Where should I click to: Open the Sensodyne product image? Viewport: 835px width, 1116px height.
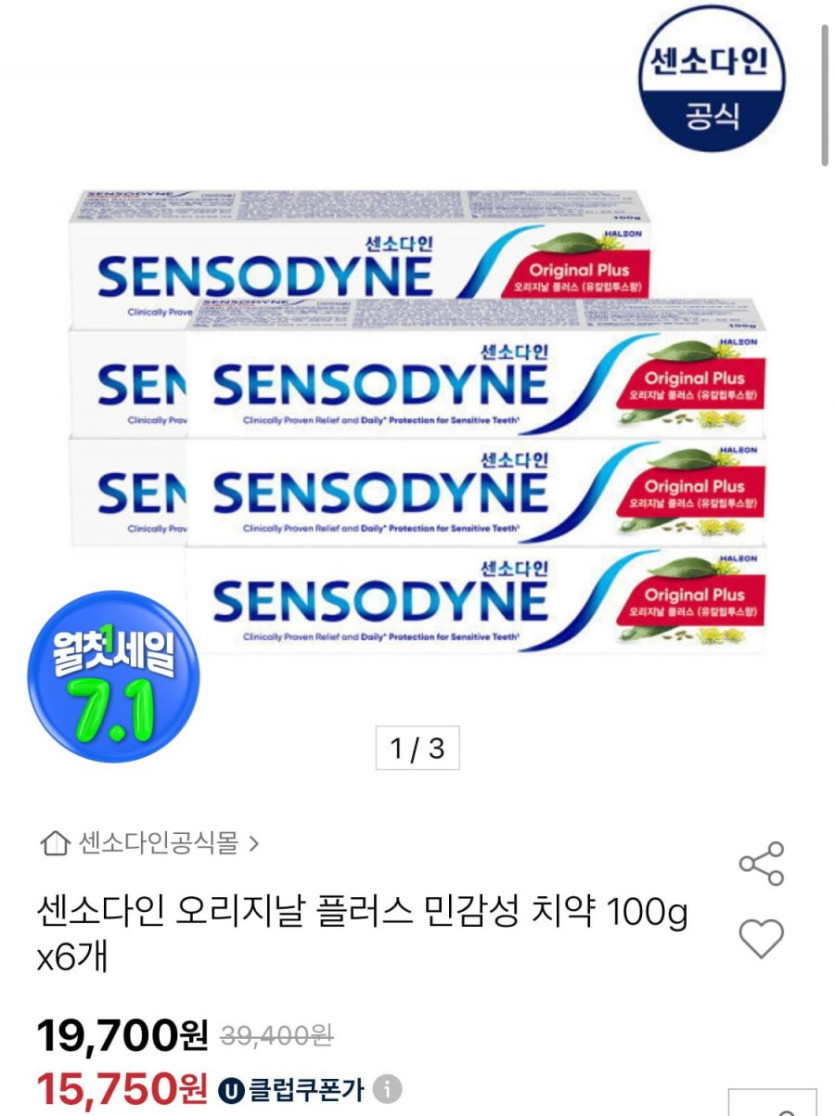(x=417, y=420)
